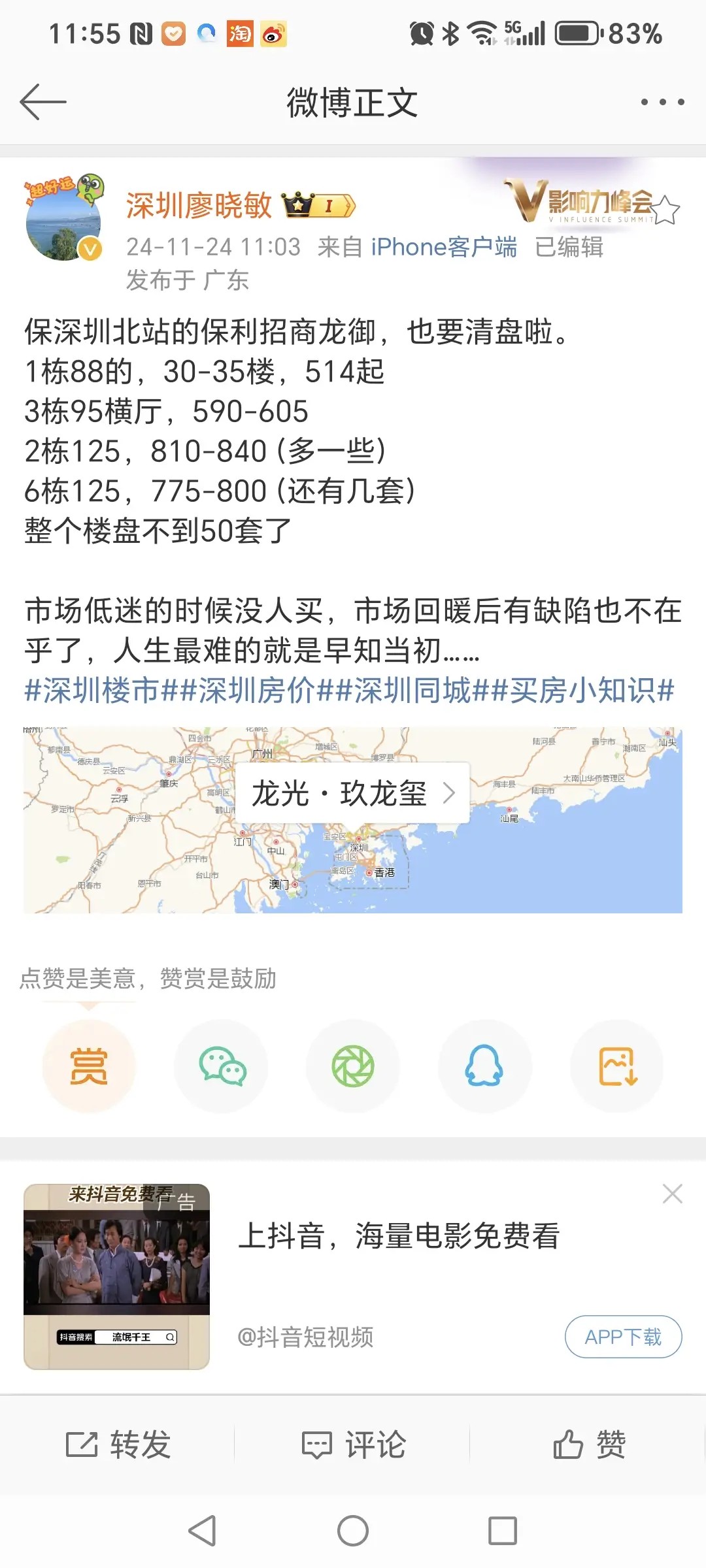Share the post to QQ
The height and width of the screenshot is (1568, 706).
(x=484, y=1066)
